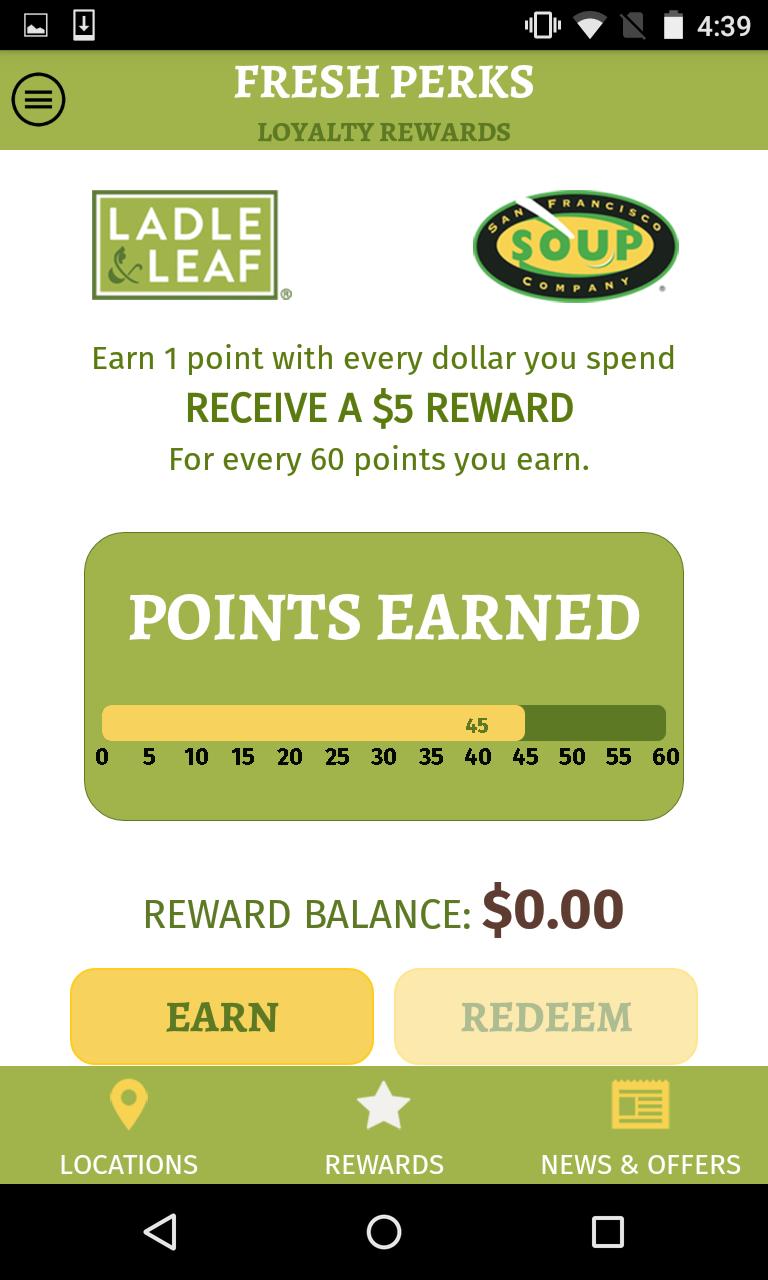Screen dimensions: 768x1280
Task: Tap the Reward Balance amount $0.00
Action: pyautogui.click(x=552, y=910)
